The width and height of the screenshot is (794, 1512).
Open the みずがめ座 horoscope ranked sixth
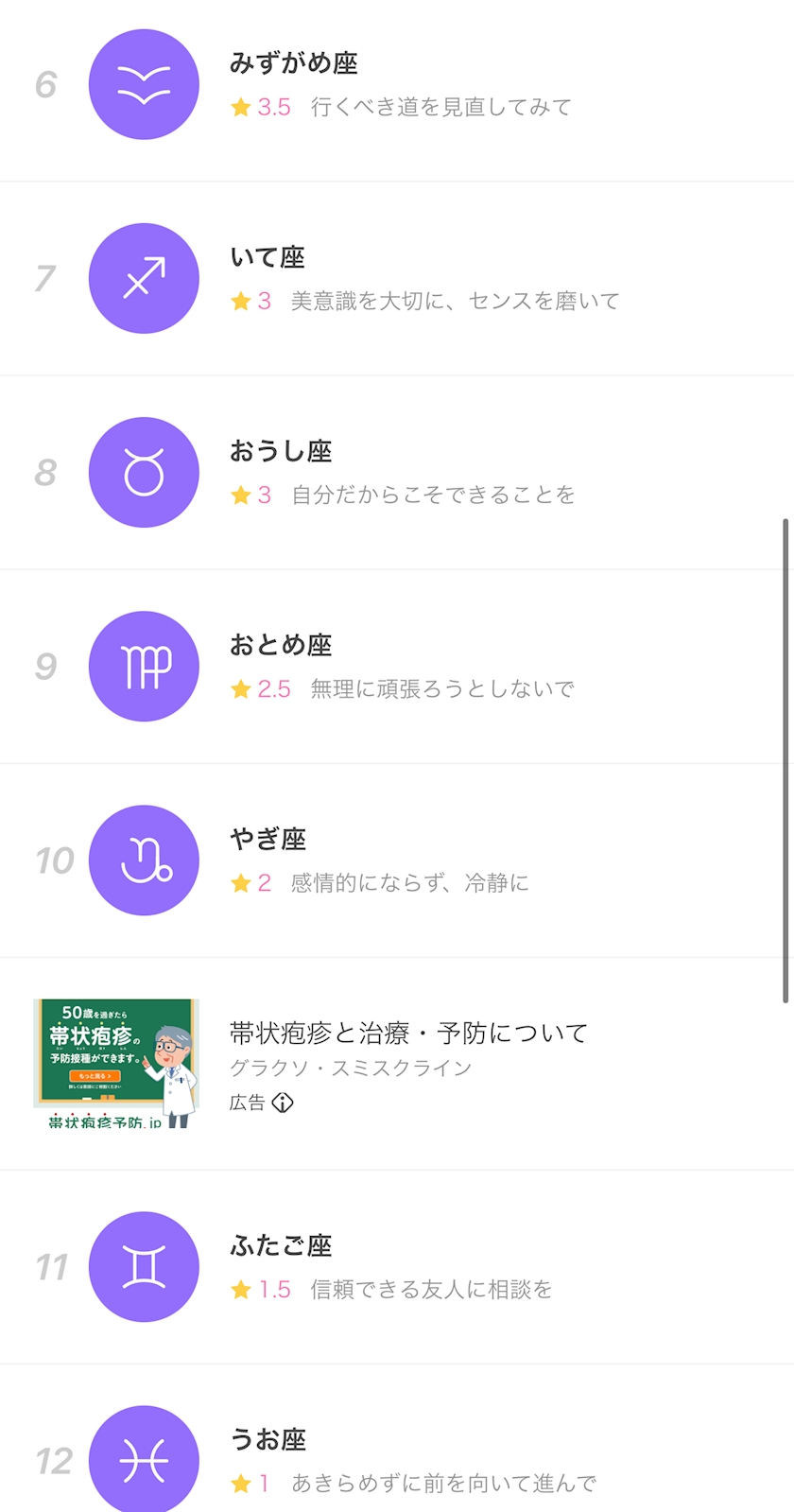tap(397, 85)
